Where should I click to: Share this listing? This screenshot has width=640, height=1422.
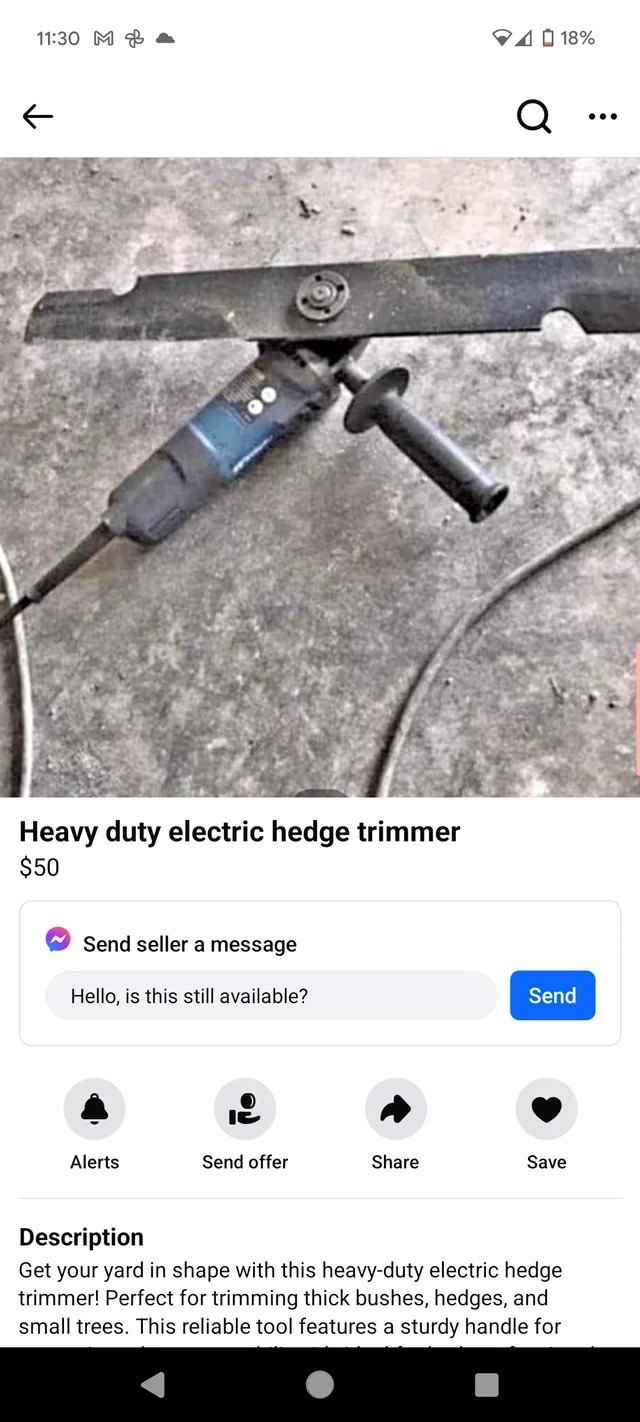point(396,1109)
